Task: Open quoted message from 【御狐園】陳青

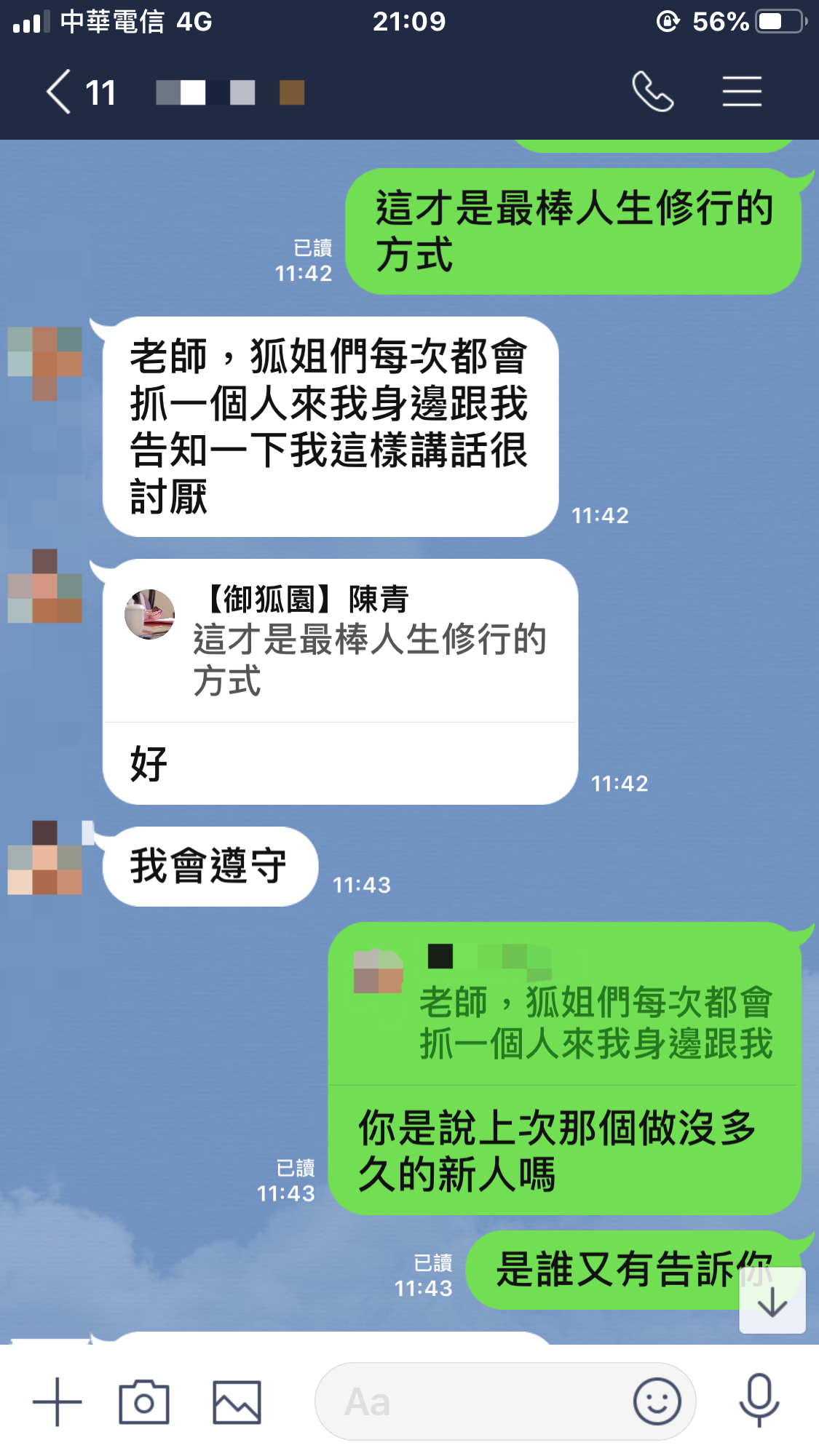Action: (339, 642)
